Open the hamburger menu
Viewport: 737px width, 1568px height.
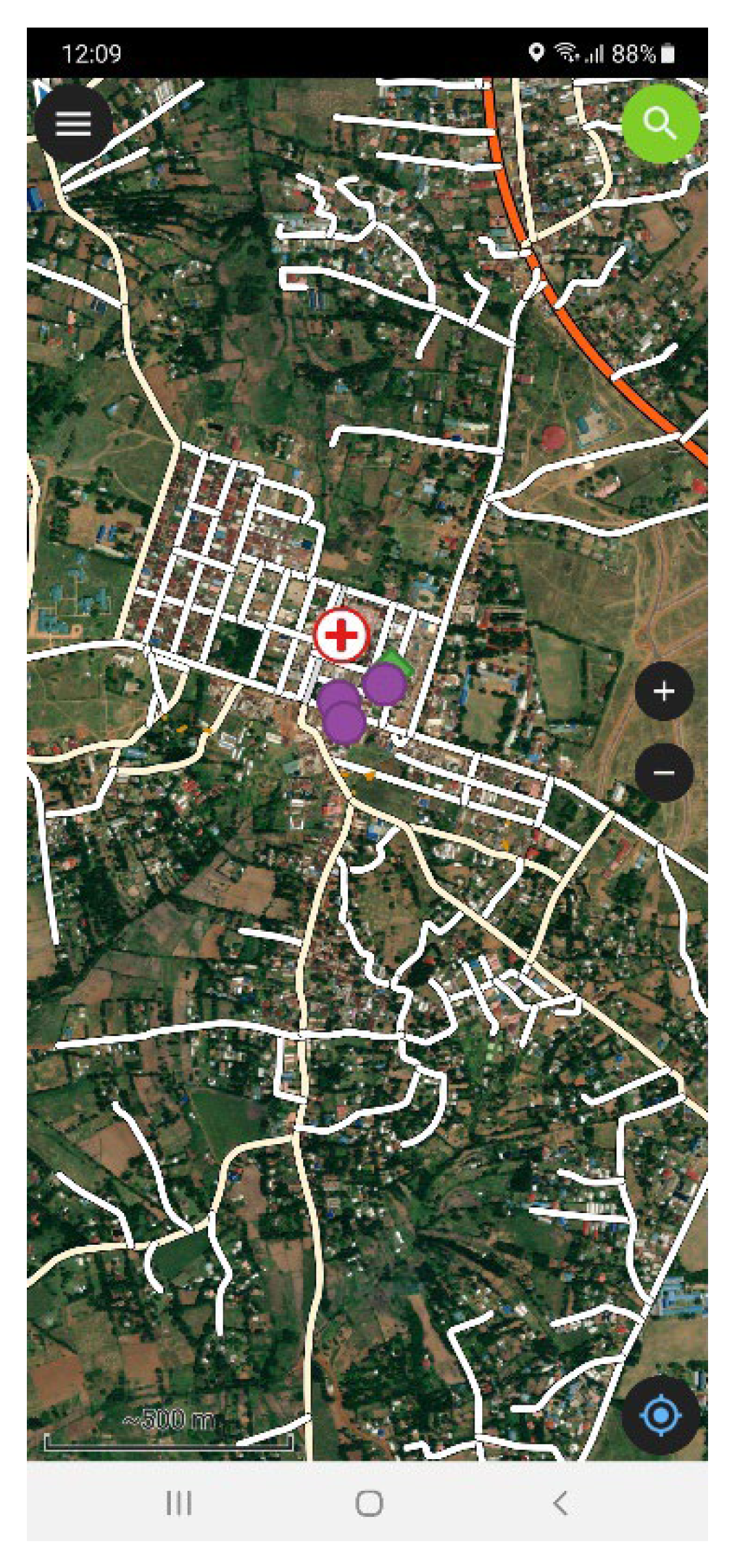(x=73, y=124)
